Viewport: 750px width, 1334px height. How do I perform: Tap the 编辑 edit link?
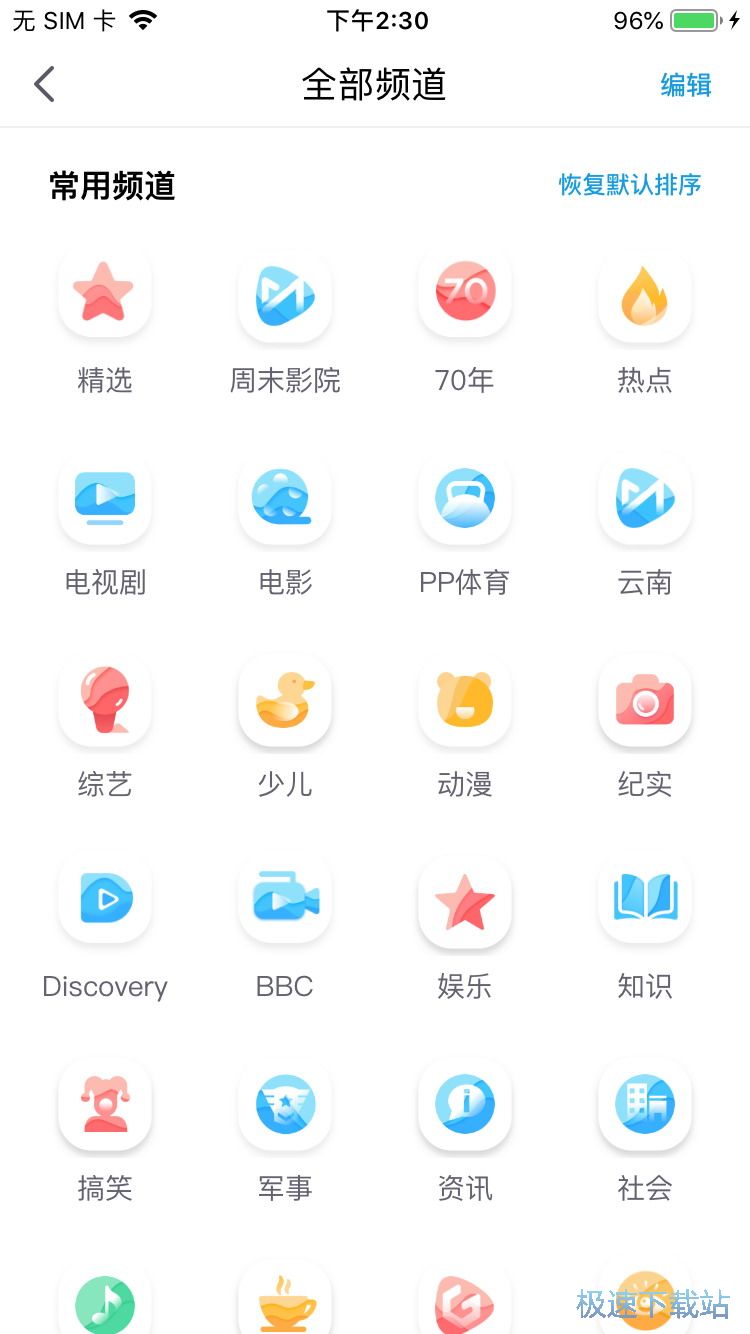(686, 86)
